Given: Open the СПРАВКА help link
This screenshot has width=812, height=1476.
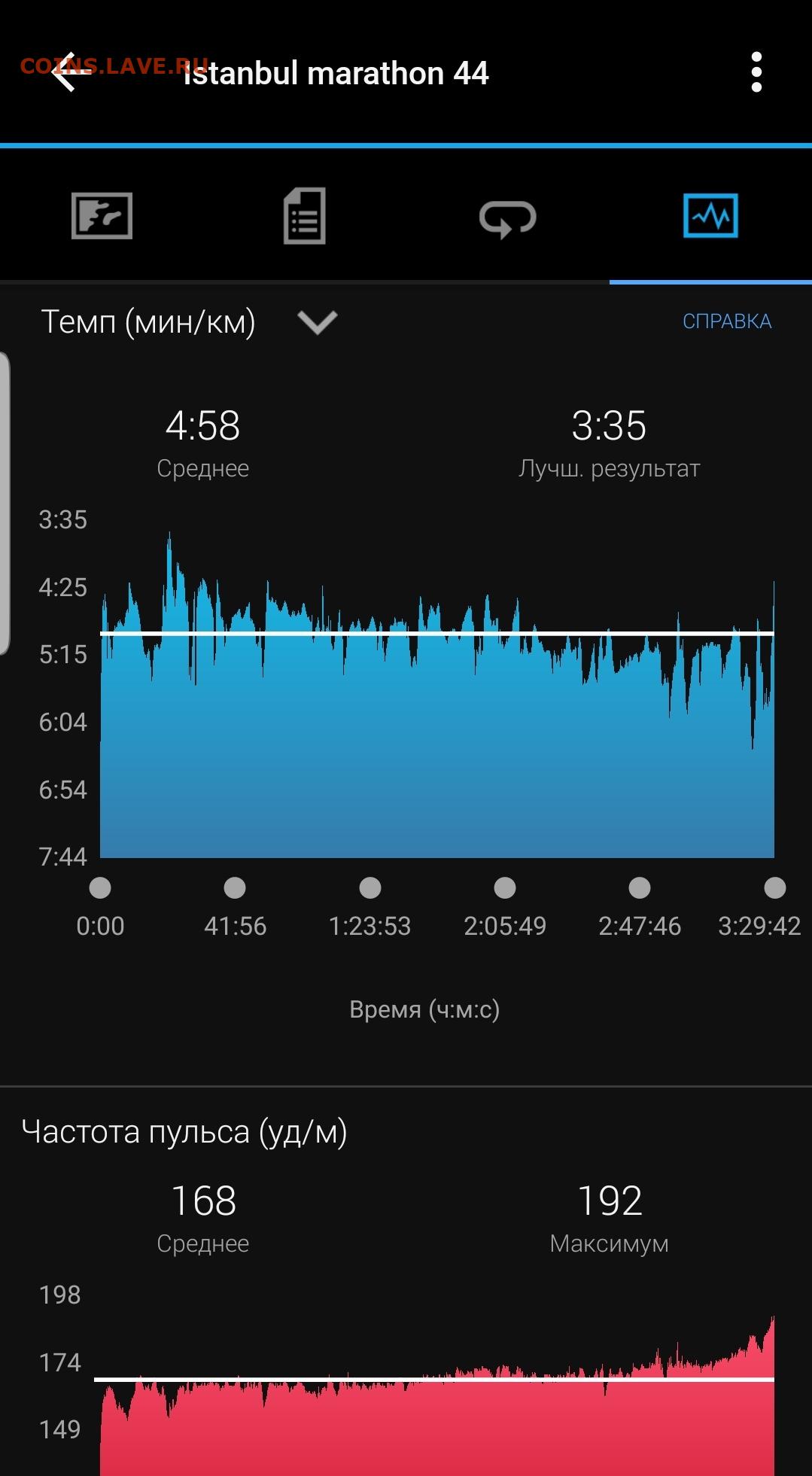Looking at the screenshot, I should click(x=727, y=321).
